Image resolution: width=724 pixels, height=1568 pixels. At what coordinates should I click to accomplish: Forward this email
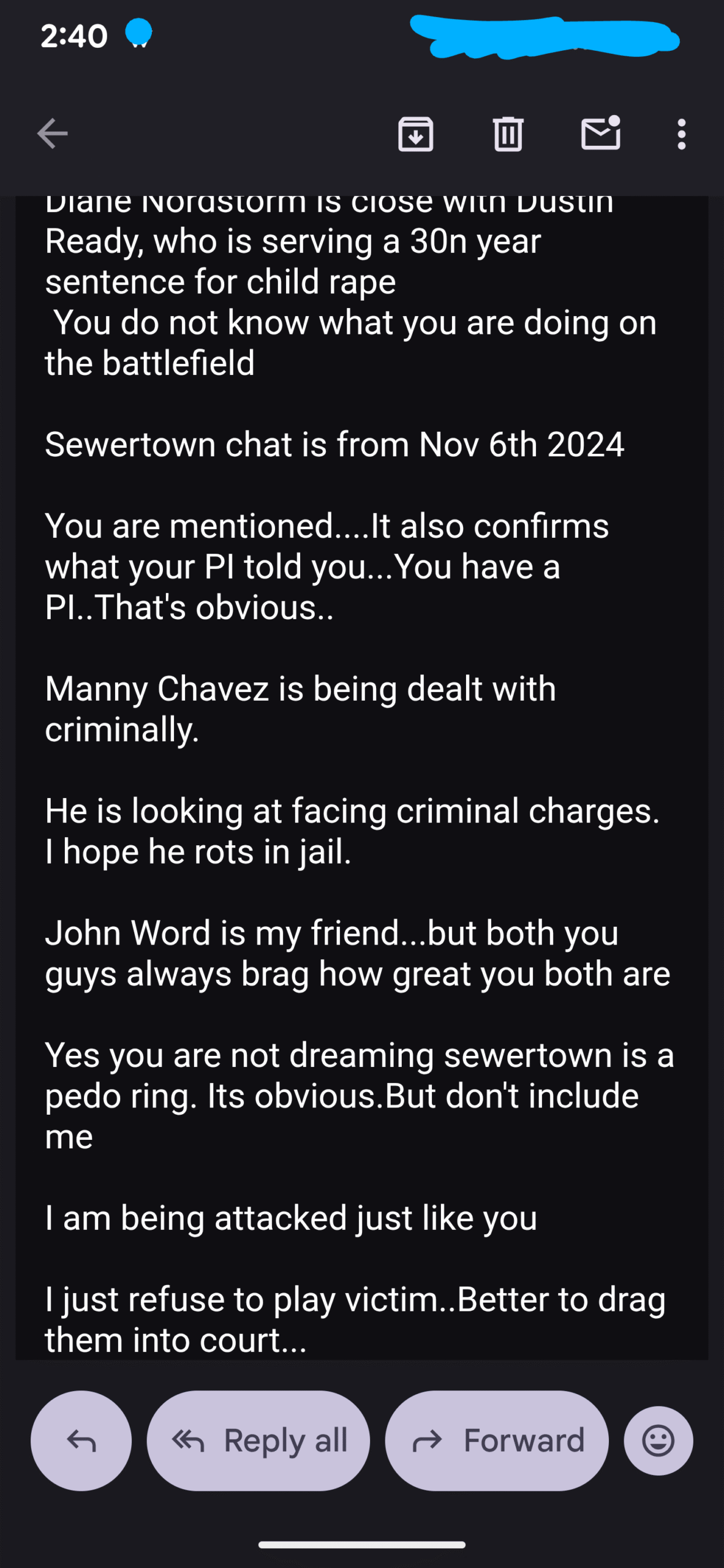(497, 1441)
